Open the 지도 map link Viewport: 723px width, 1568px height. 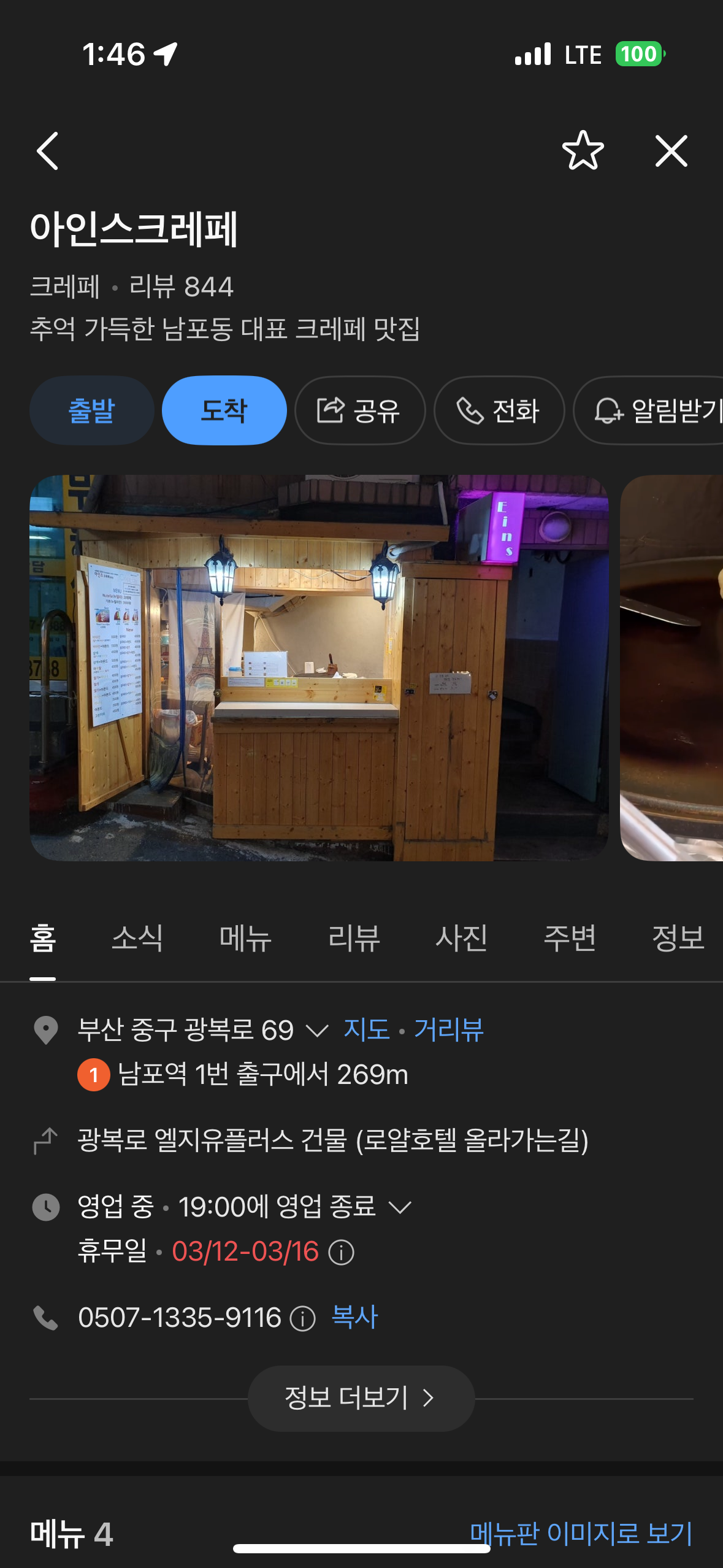point(367,1029)
